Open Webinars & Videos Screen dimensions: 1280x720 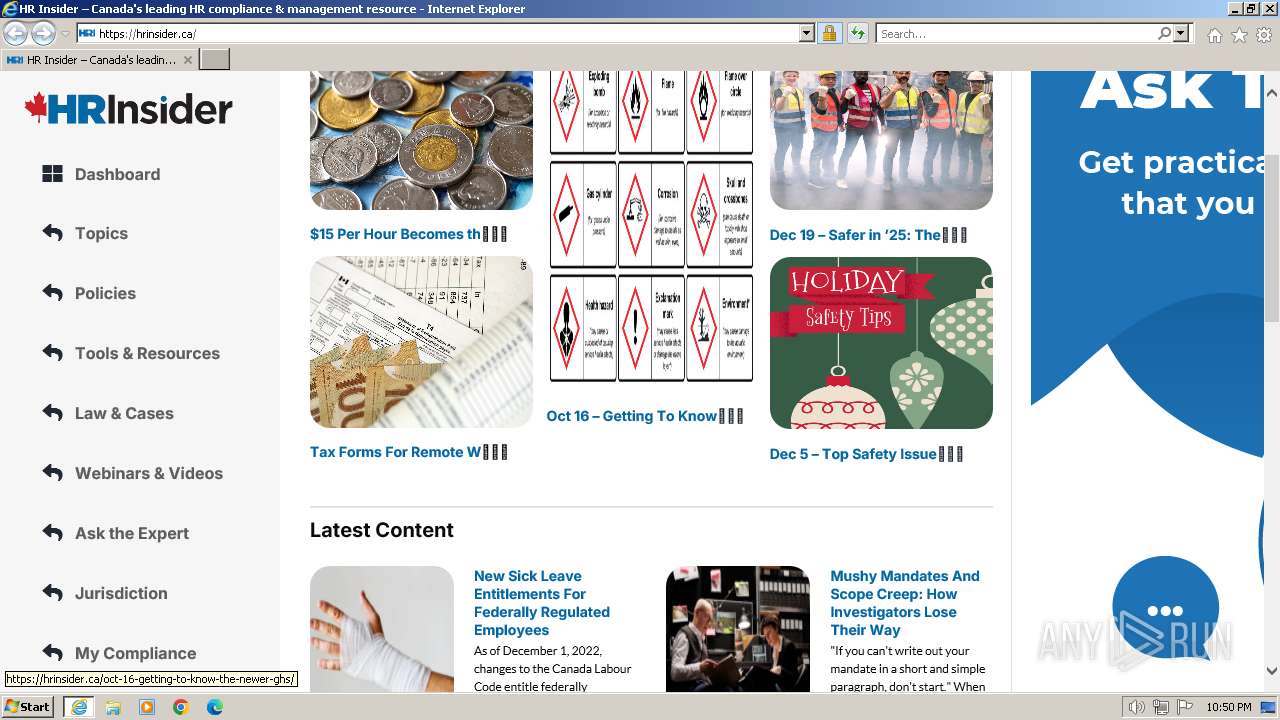(x=148, y=473)
